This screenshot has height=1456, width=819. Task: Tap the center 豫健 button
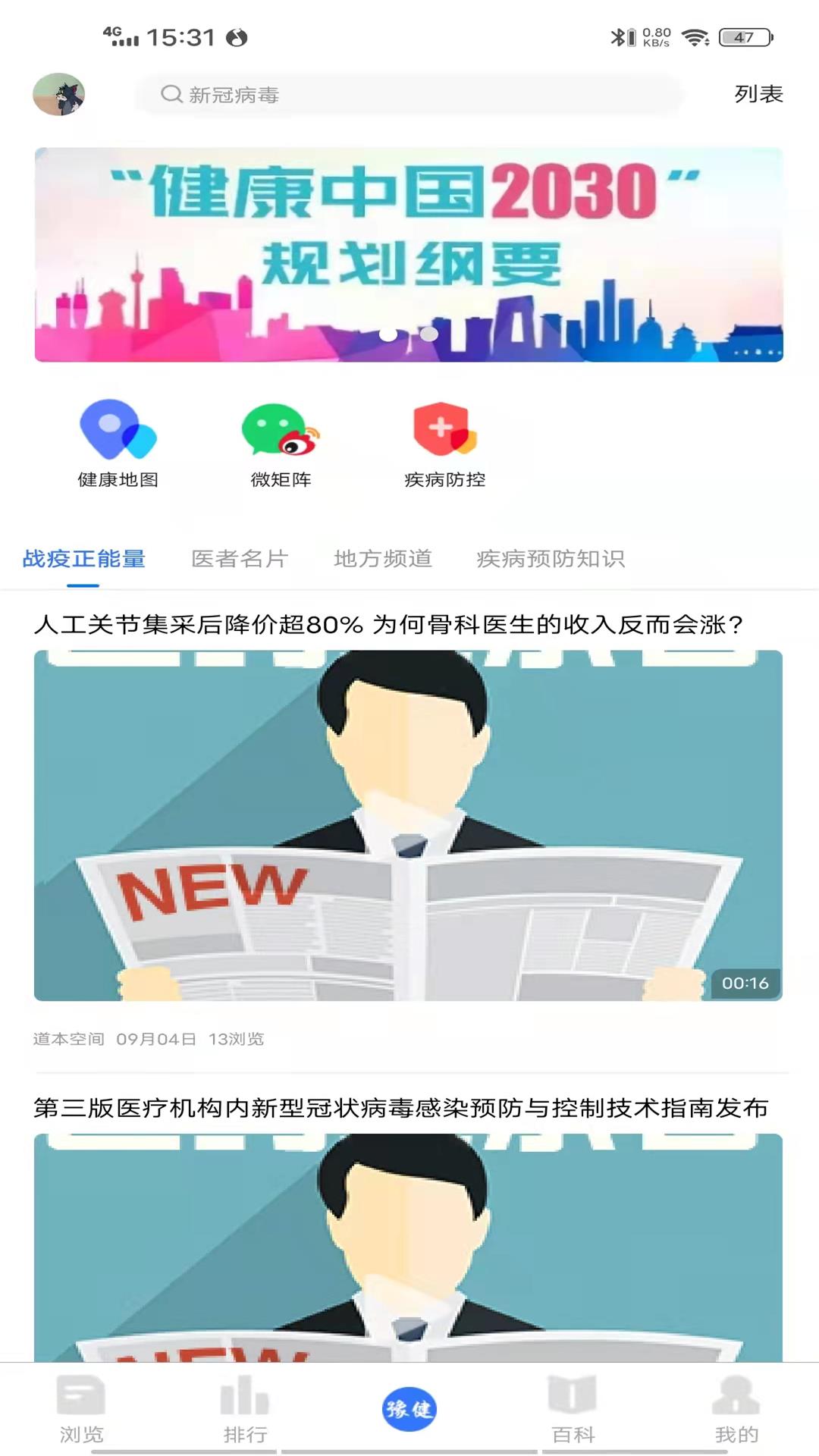click(x=409, y=1408)
